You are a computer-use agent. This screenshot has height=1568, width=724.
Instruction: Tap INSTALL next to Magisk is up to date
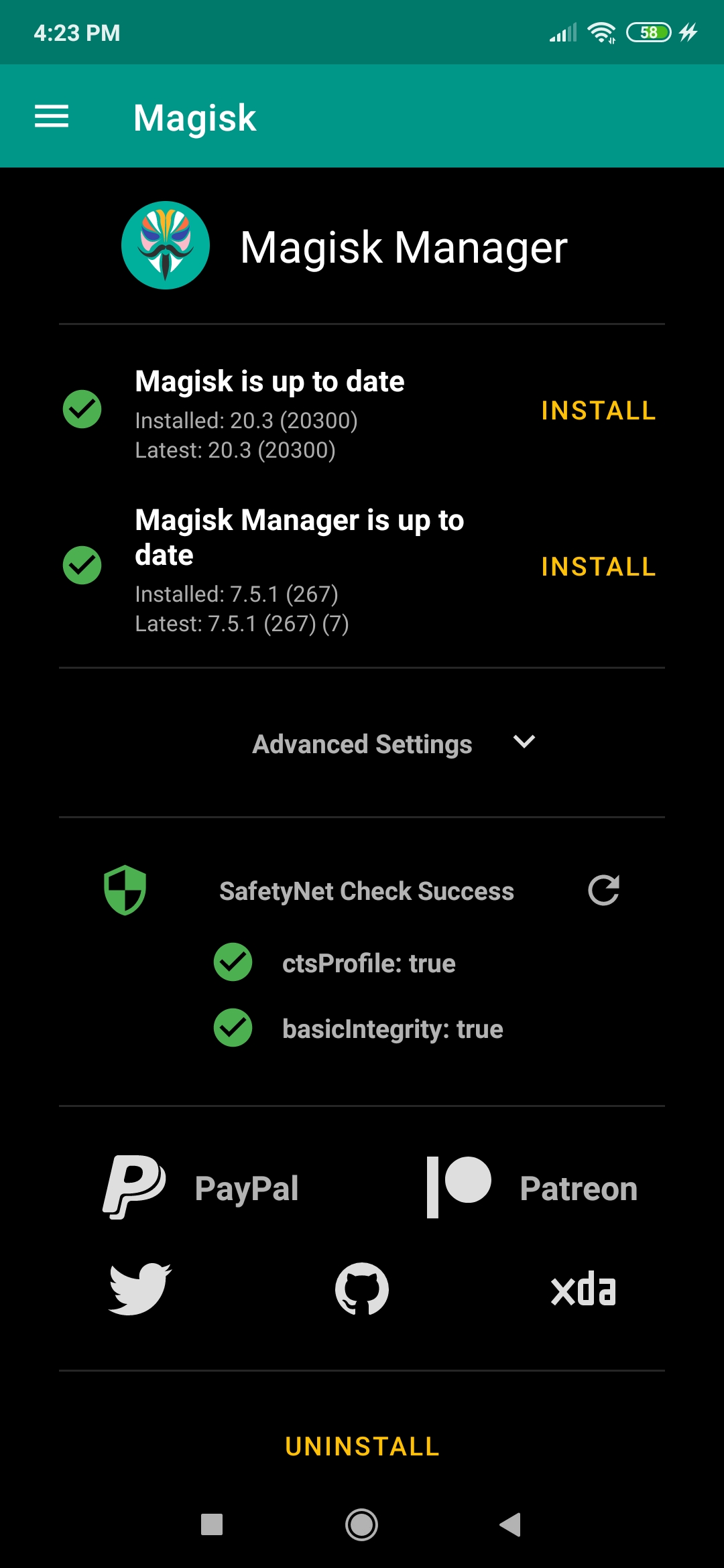coord(598,410)
